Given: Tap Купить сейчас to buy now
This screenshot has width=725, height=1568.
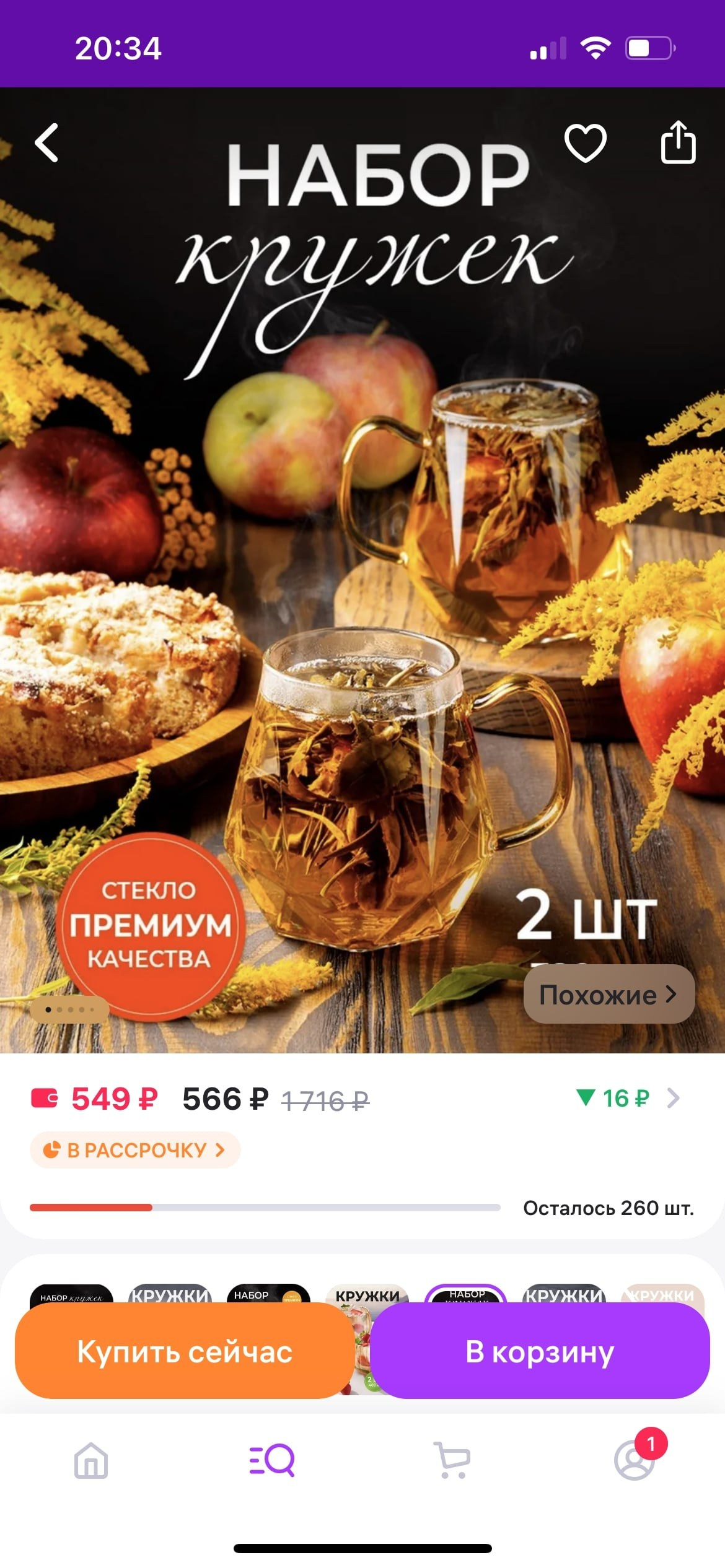Looking at the screenshot, I should click(x=184, y=1351).
